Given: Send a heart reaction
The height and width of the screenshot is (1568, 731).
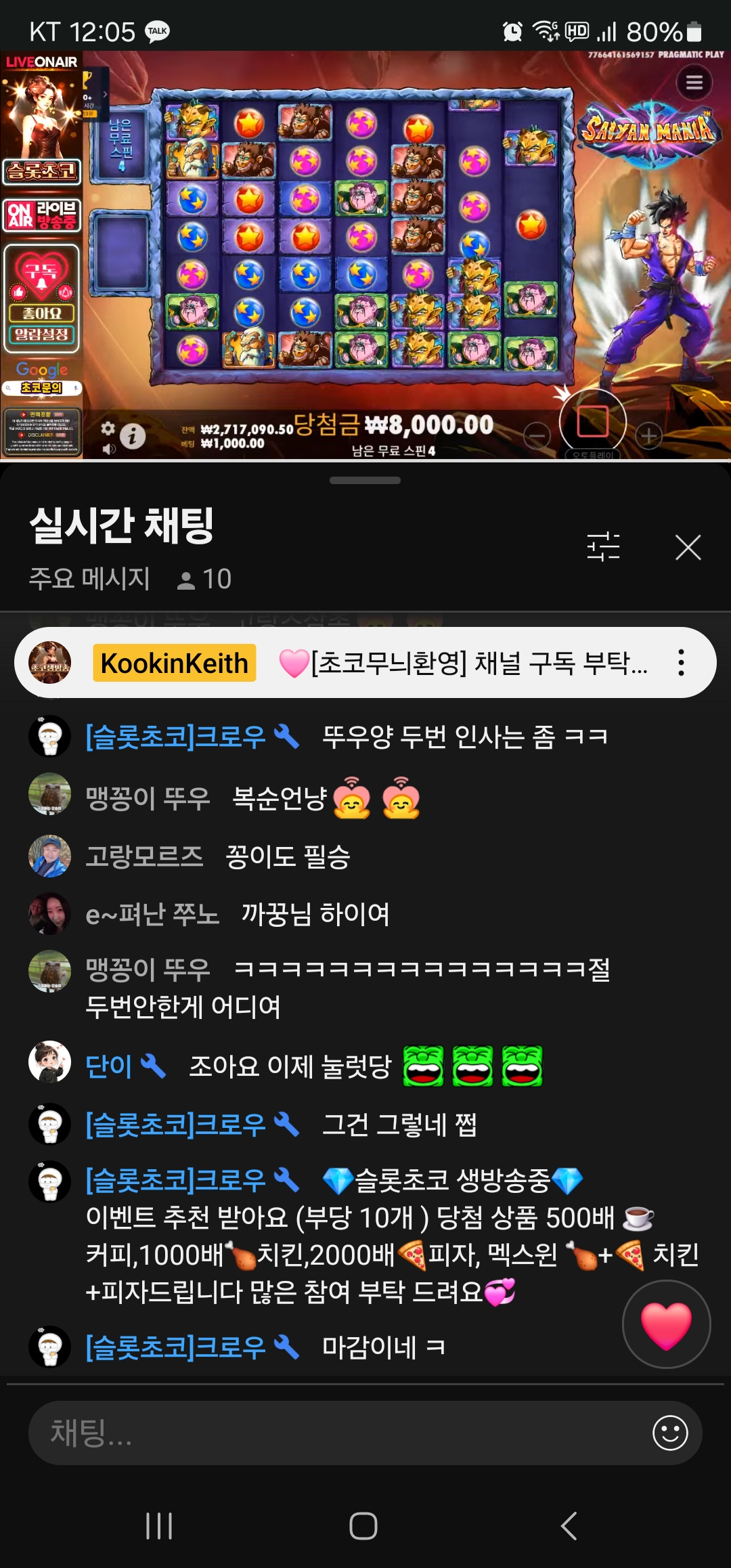Looking at the screenshot, I should [x=666, y=1325].
